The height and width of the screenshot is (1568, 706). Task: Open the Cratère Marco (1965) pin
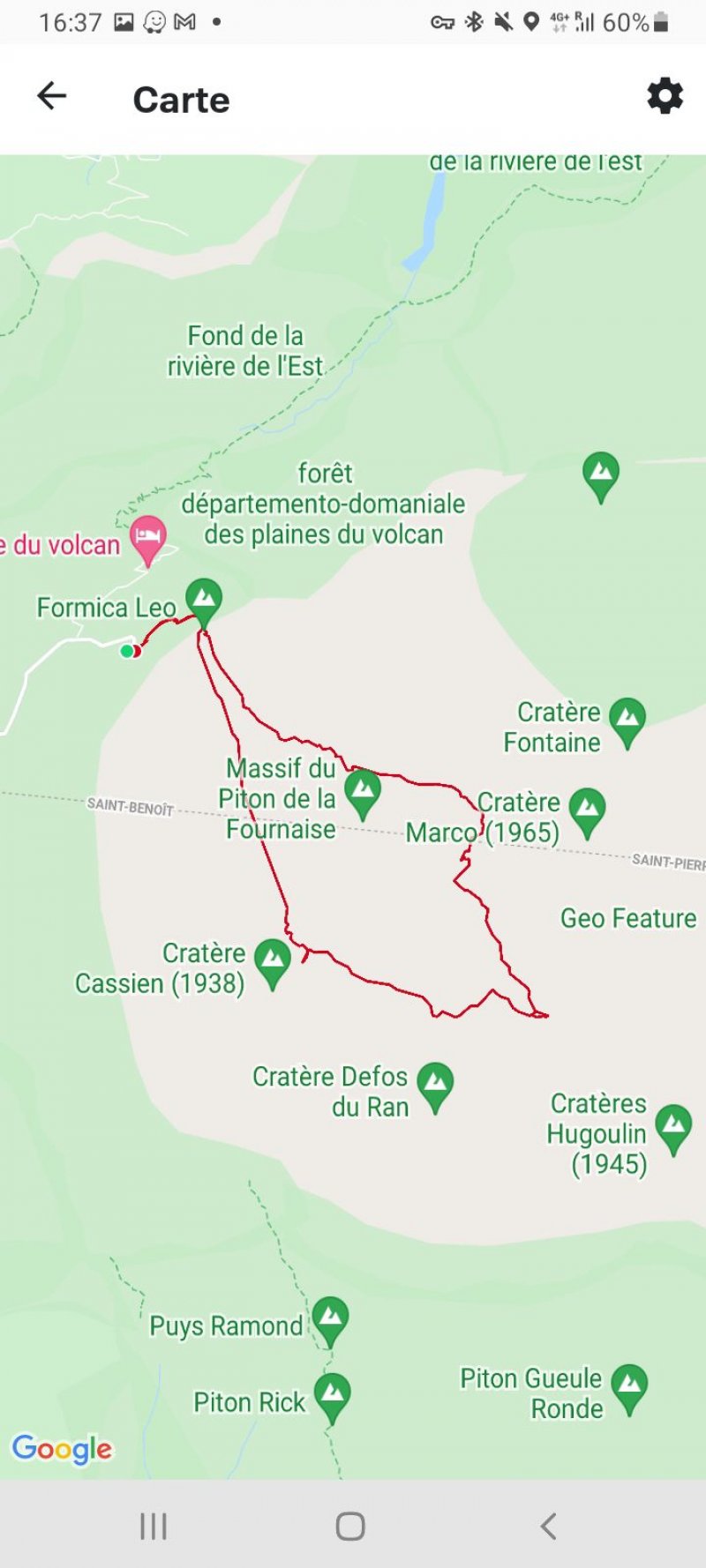(x=588, y=812)
